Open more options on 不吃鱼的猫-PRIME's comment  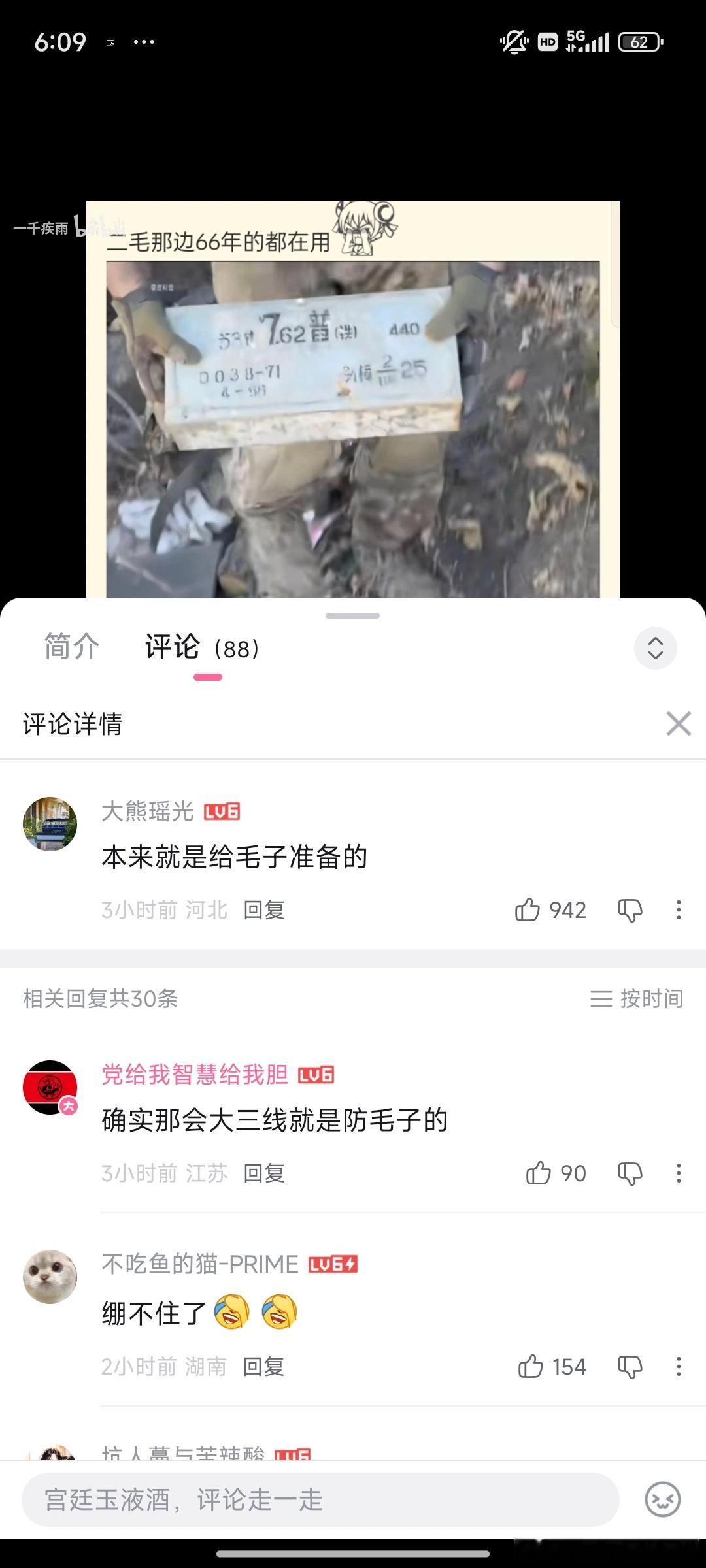[678, 1366]
